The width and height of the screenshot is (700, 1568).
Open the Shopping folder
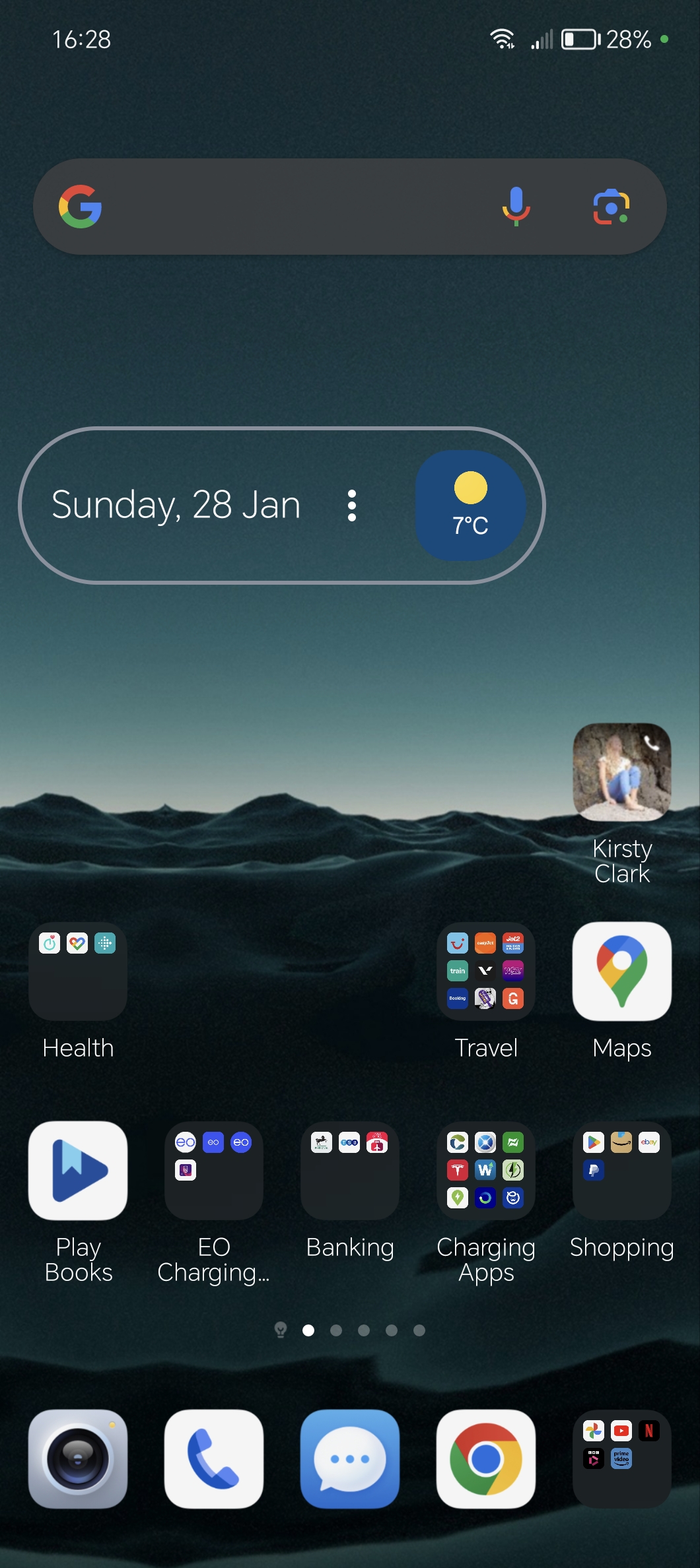(x=622, y=1171)
